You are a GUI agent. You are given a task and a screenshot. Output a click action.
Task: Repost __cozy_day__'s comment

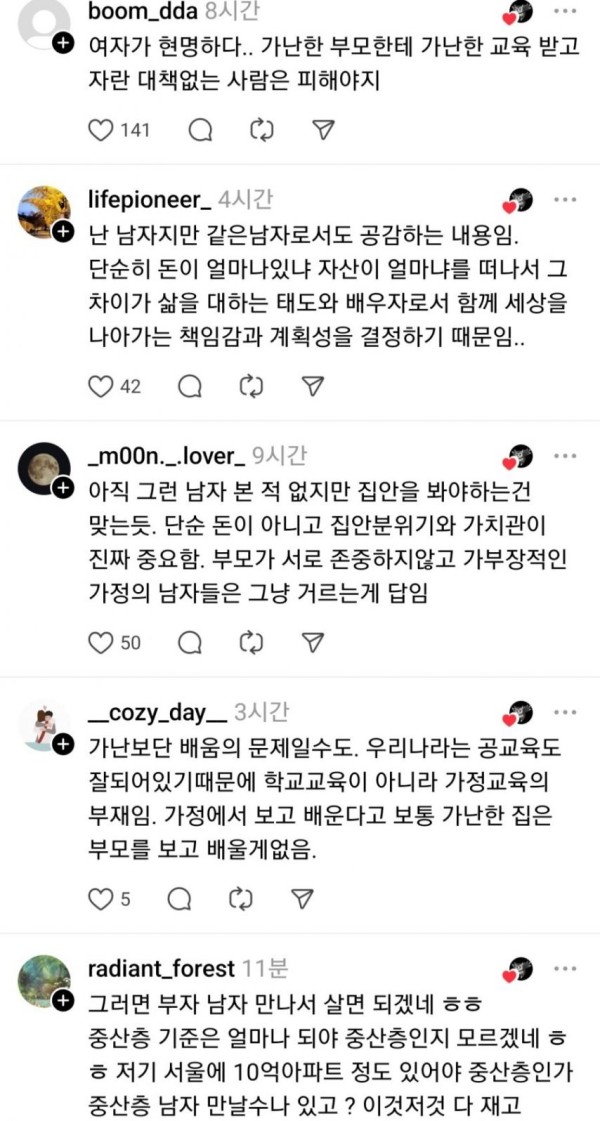(x=241, y=899)
